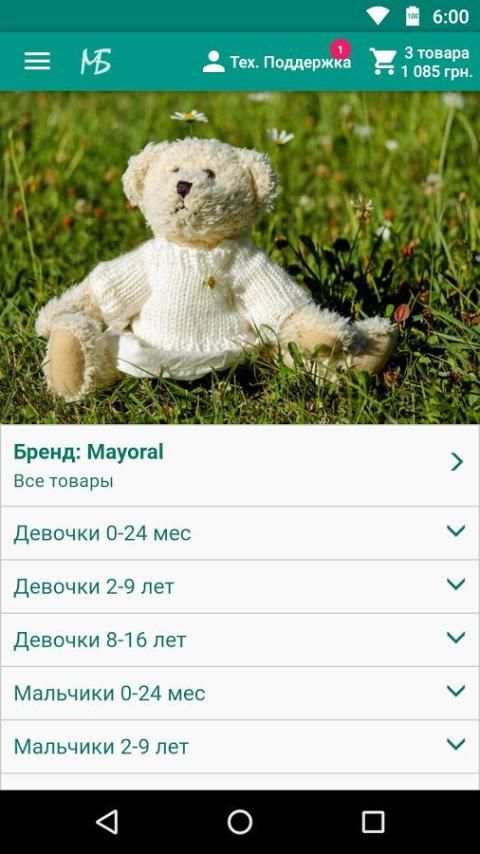Go back with the system back button

pyautogui.click(x=107, y=822)
